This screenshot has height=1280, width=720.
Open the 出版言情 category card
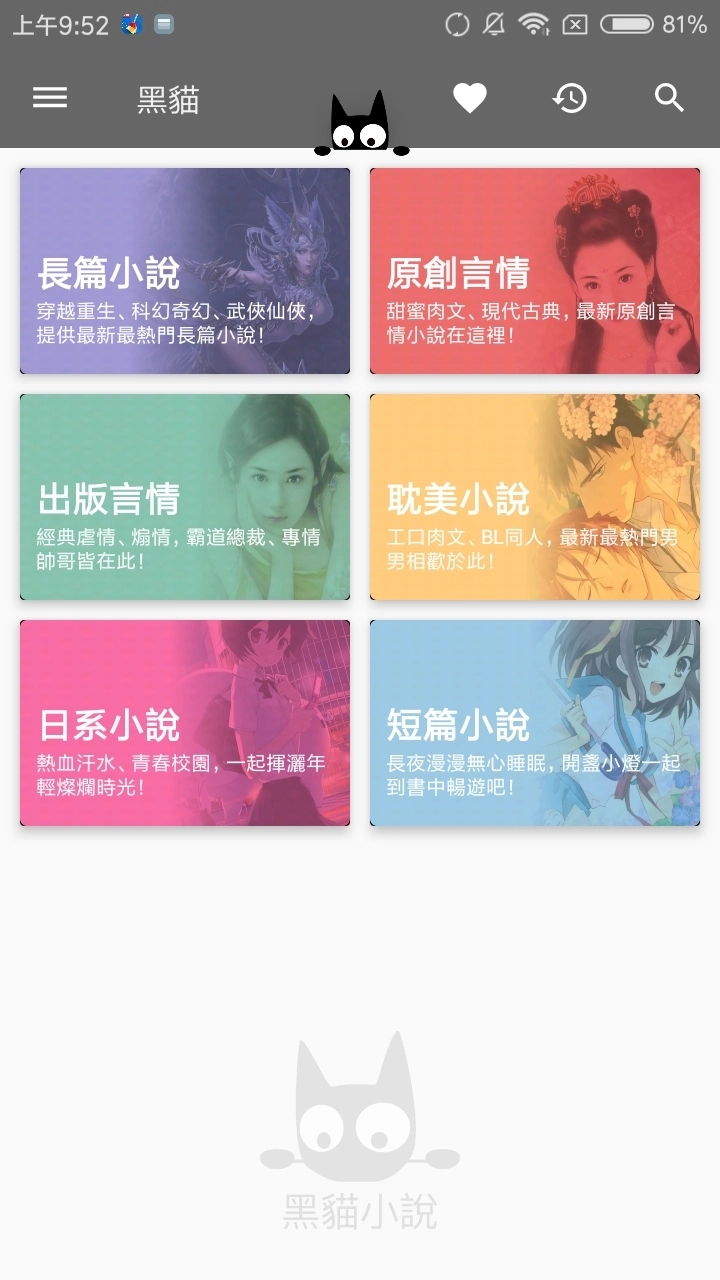(x=185, y=497)
